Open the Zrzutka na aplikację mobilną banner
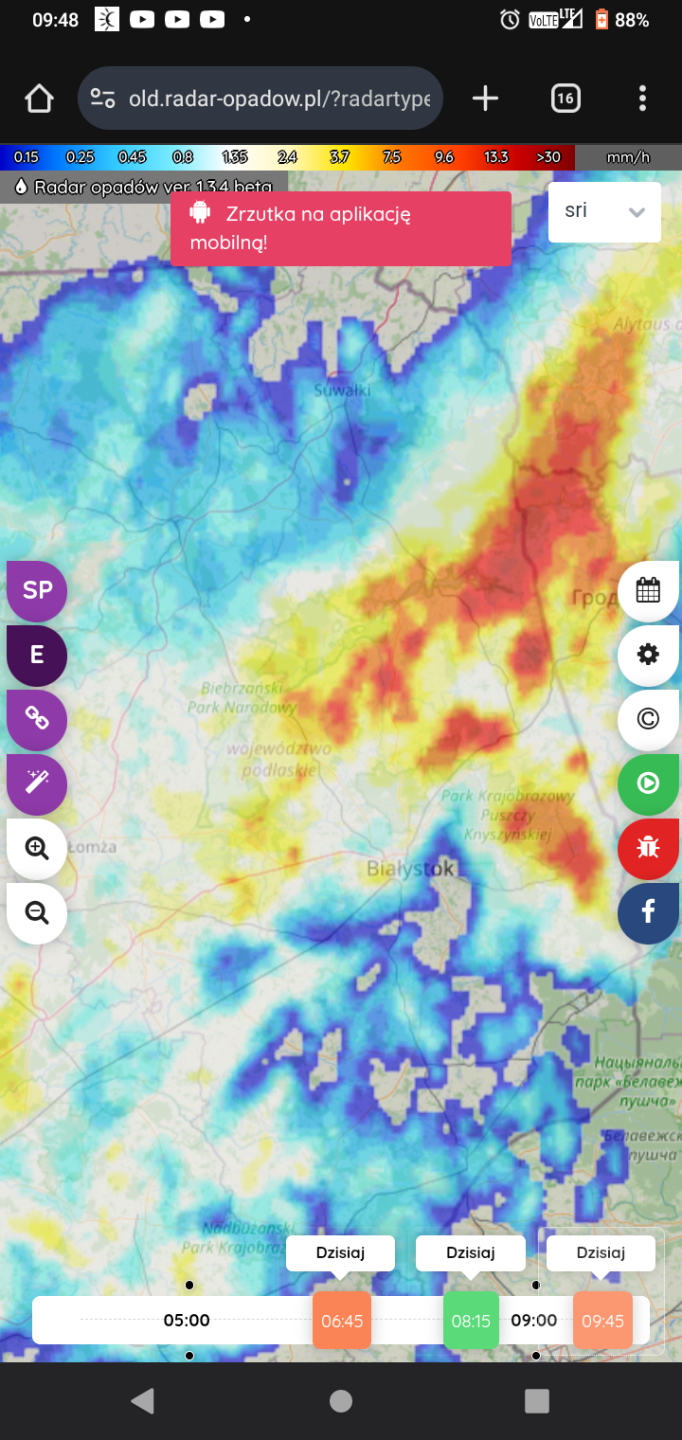 [x=340, y=228]
